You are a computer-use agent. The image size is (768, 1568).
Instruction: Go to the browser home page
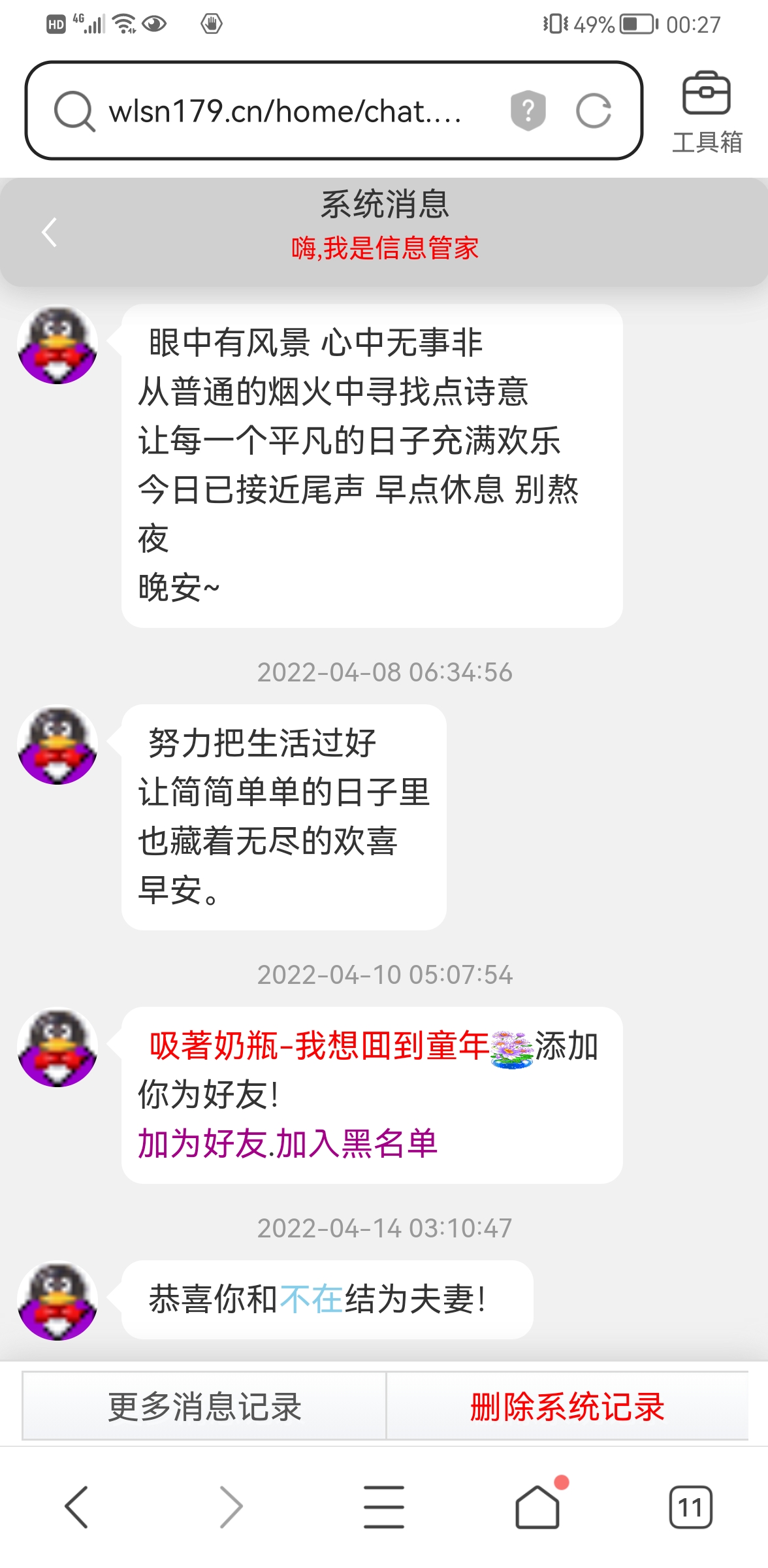(537, 1507)
